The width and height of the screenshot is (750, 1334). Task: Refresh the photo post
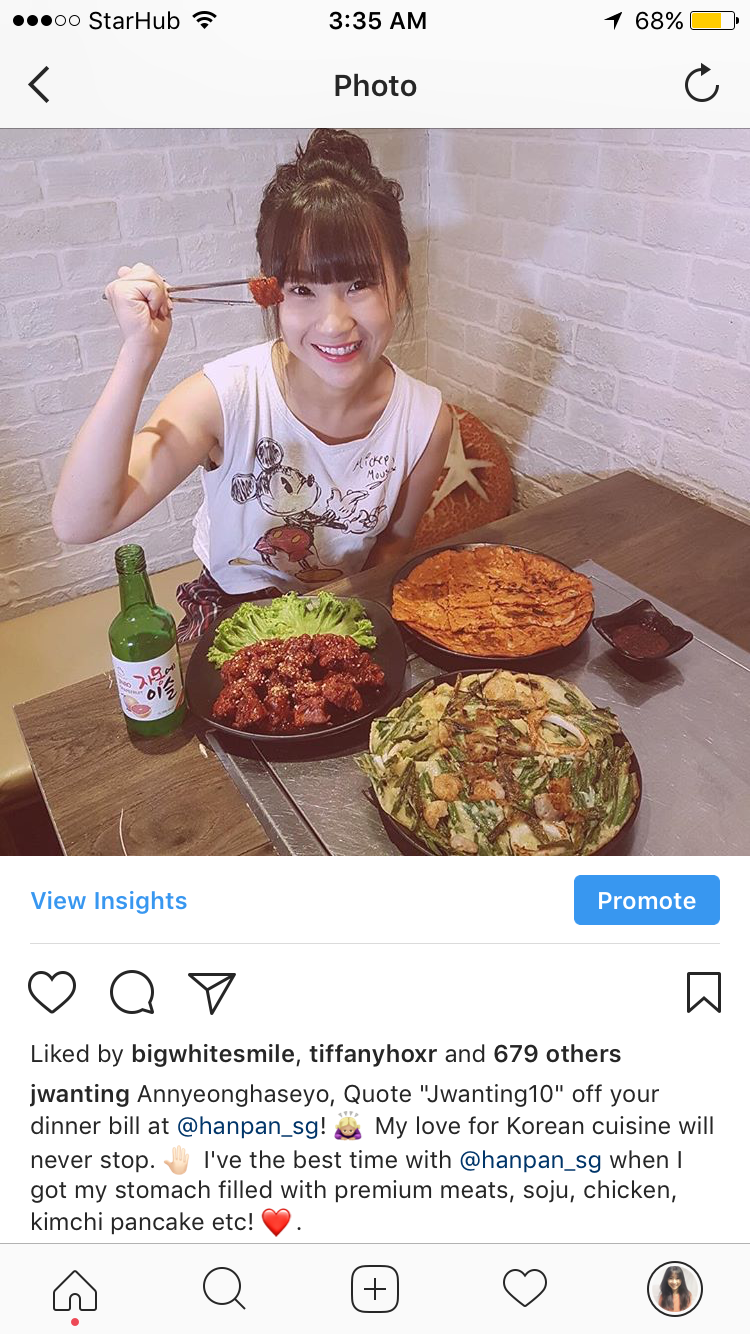point(702,84)
